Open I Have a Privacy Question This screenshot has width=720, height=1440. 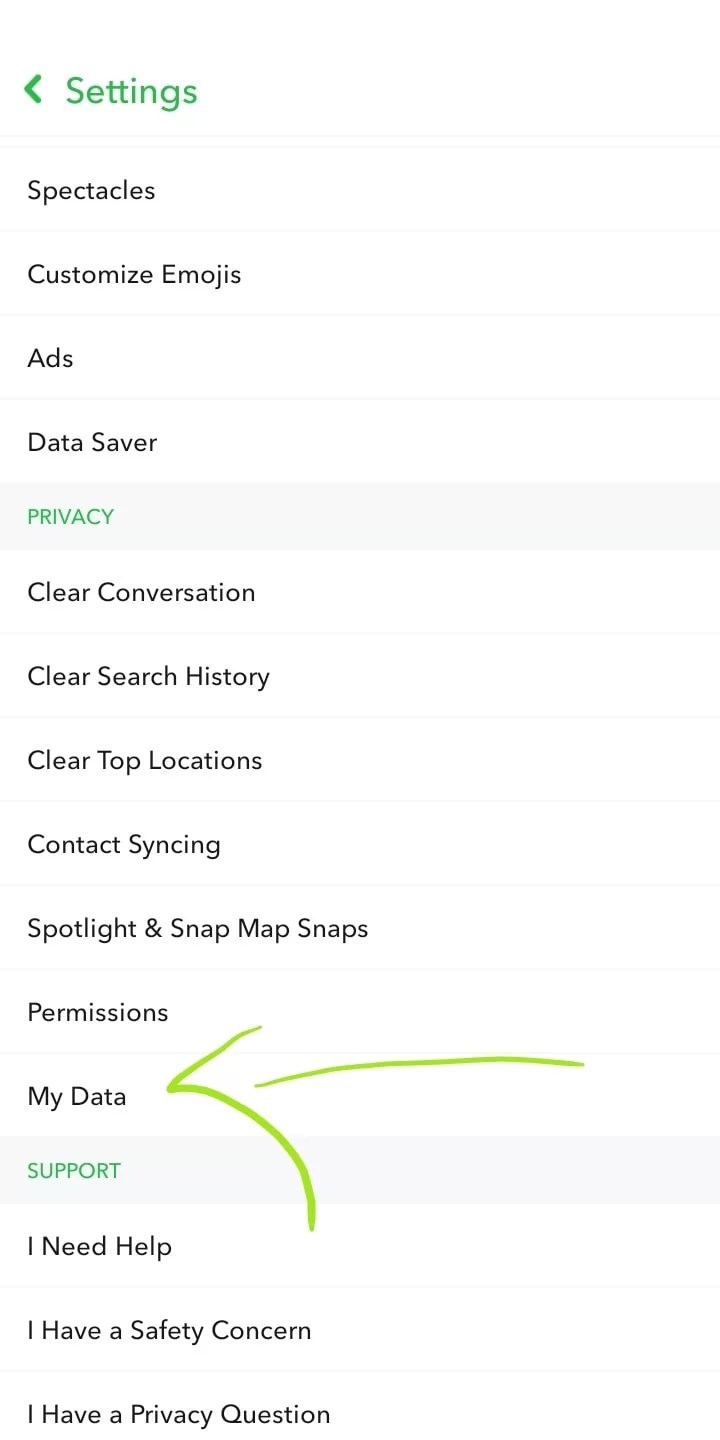coord(178,1414)
